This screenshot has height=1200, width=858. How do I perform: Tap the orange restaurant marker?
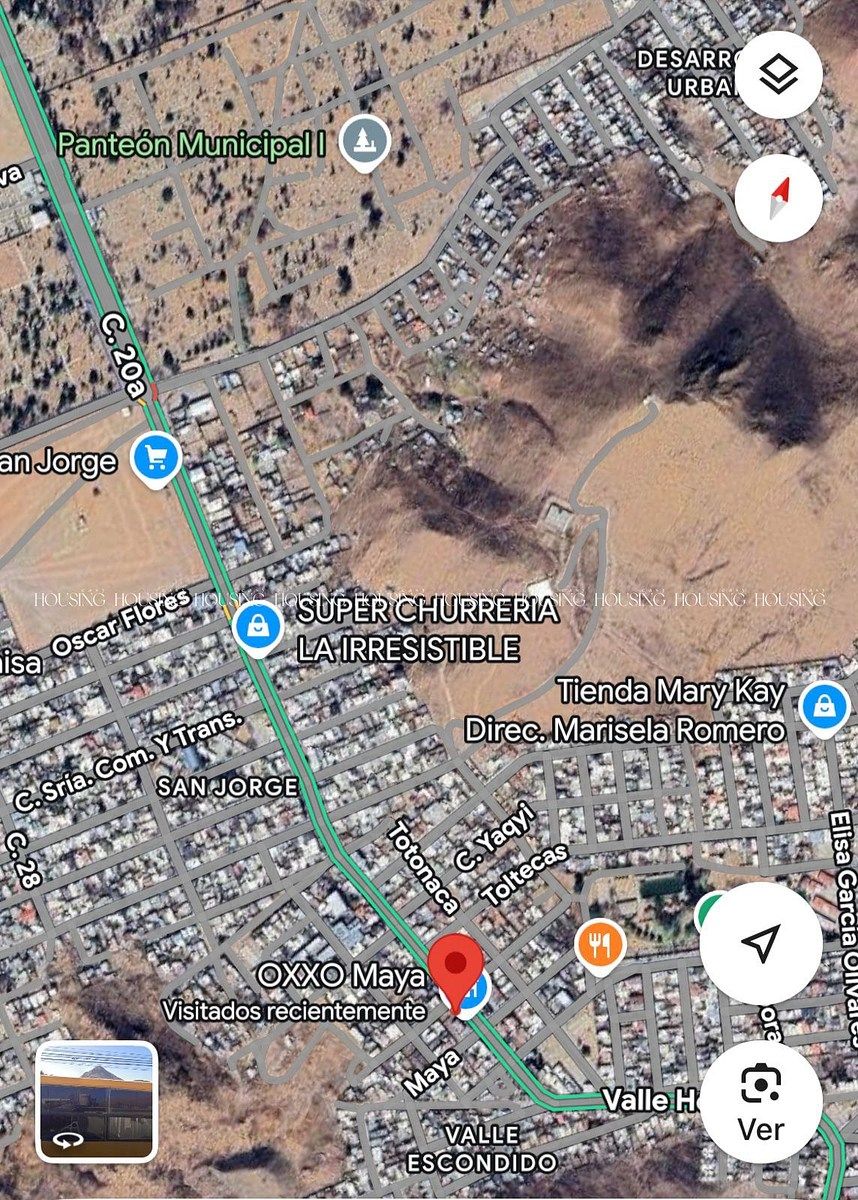600,944
